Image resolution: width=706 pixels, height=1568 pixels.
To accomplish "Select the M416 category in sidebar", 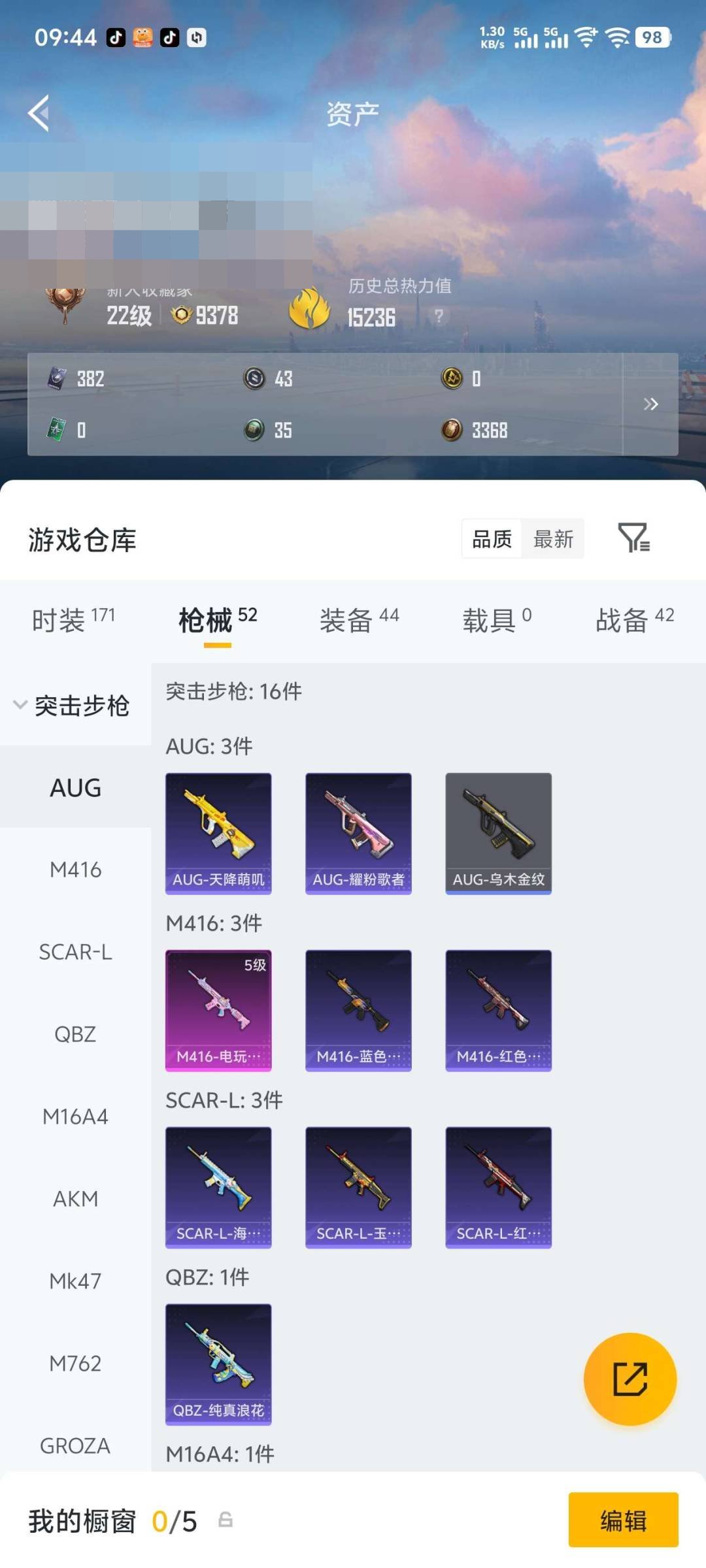I will pyautogui.click(x=75, y=870).
